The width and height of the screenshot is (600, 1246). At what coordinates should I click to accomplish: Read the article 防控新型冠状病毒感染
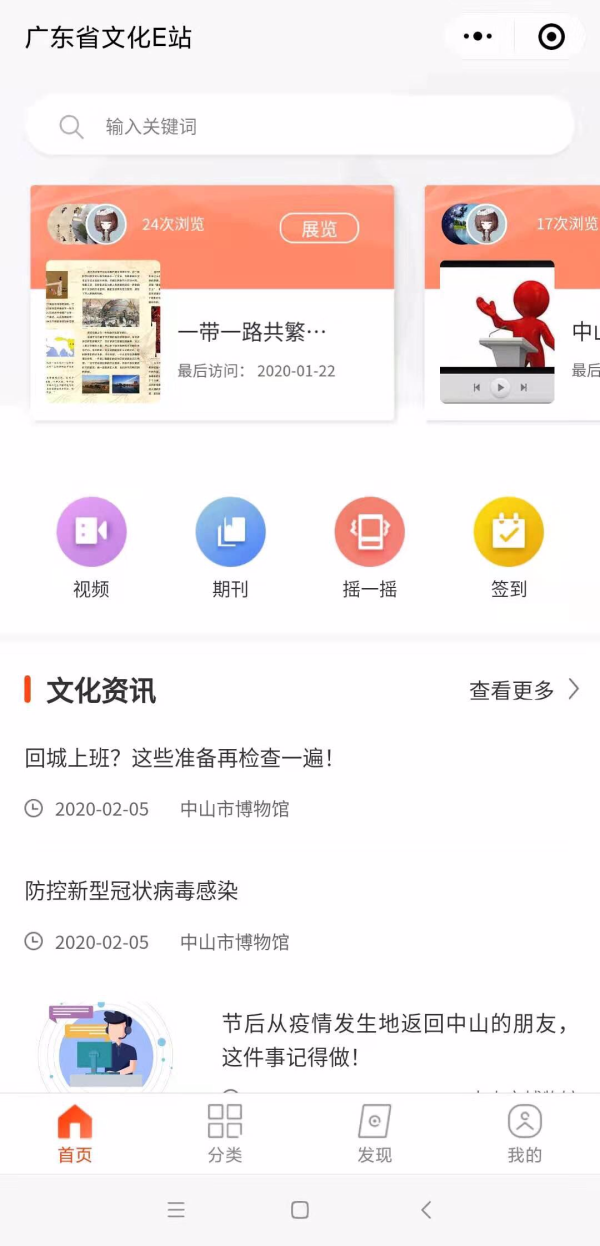click(x=132, y=891)
